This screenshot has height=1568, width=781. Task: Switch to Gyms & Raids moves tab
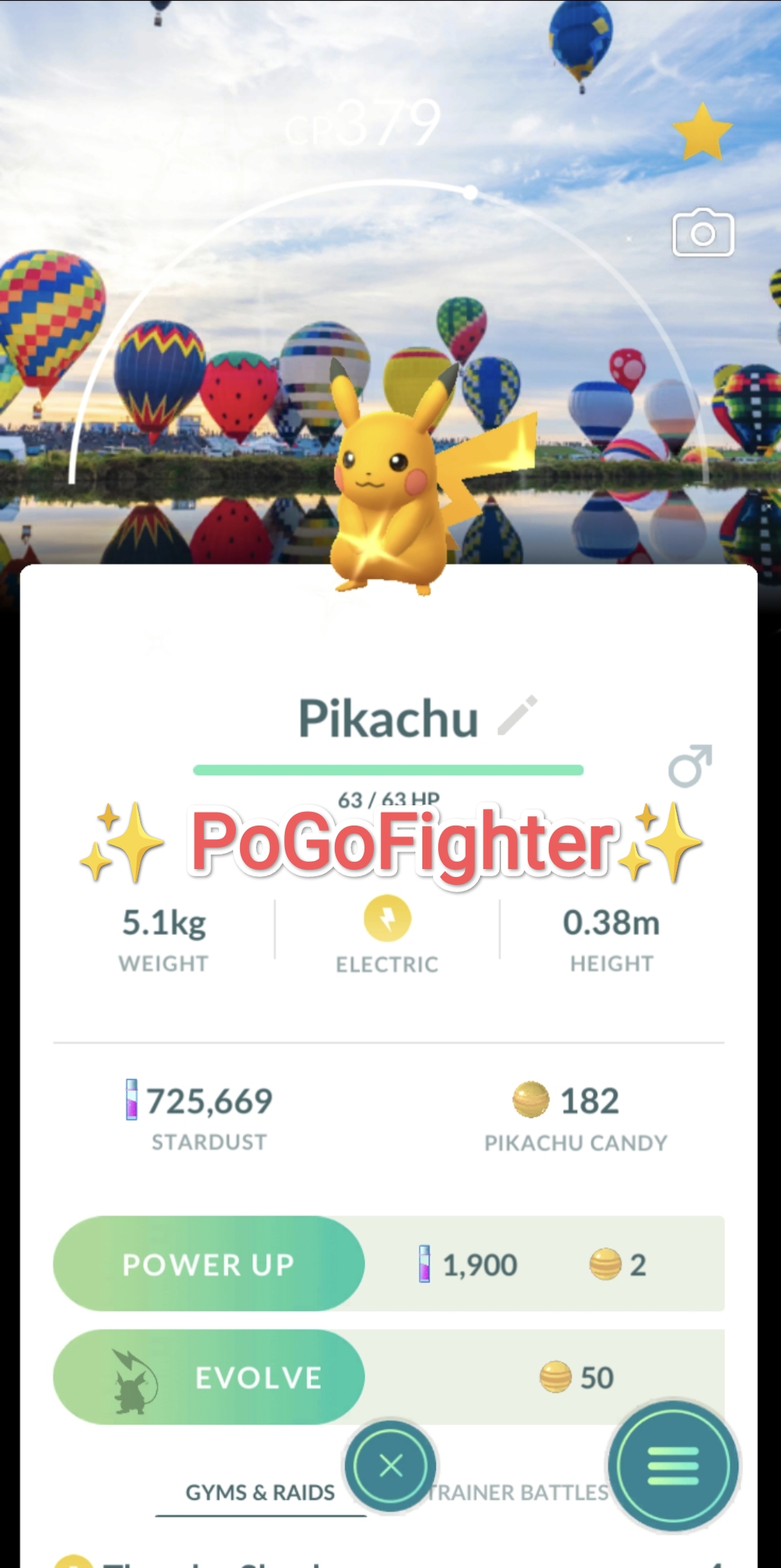pyautogui.click(x=260, y=1492)
